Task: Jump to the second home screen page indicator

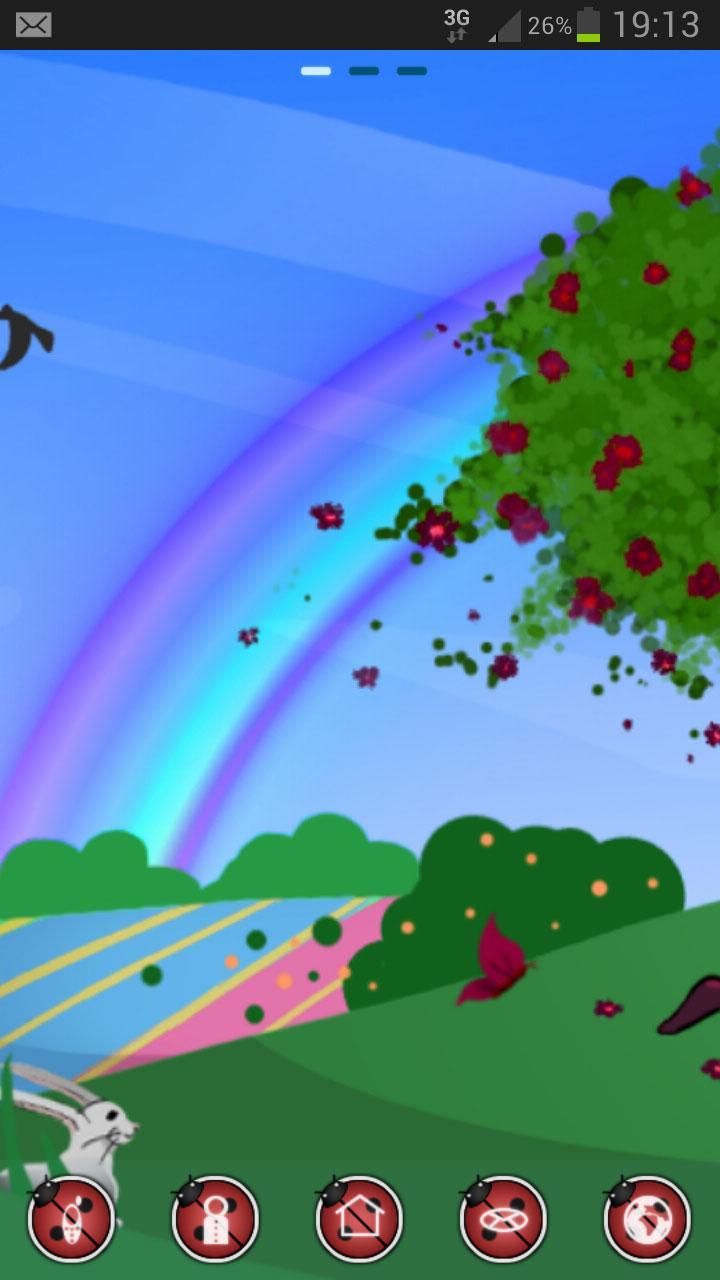Action: (364, 71)
